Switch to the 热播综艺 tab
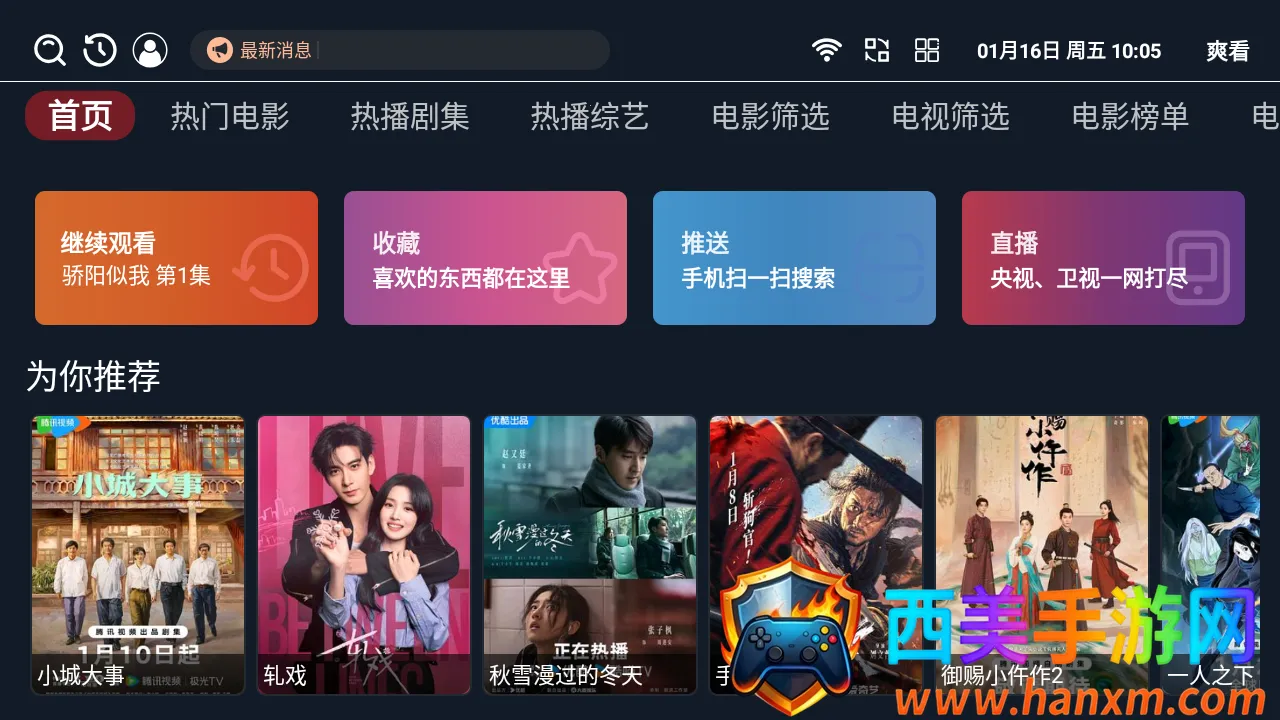The width and height of the screenshot is (1280, 720). point(590,117)
